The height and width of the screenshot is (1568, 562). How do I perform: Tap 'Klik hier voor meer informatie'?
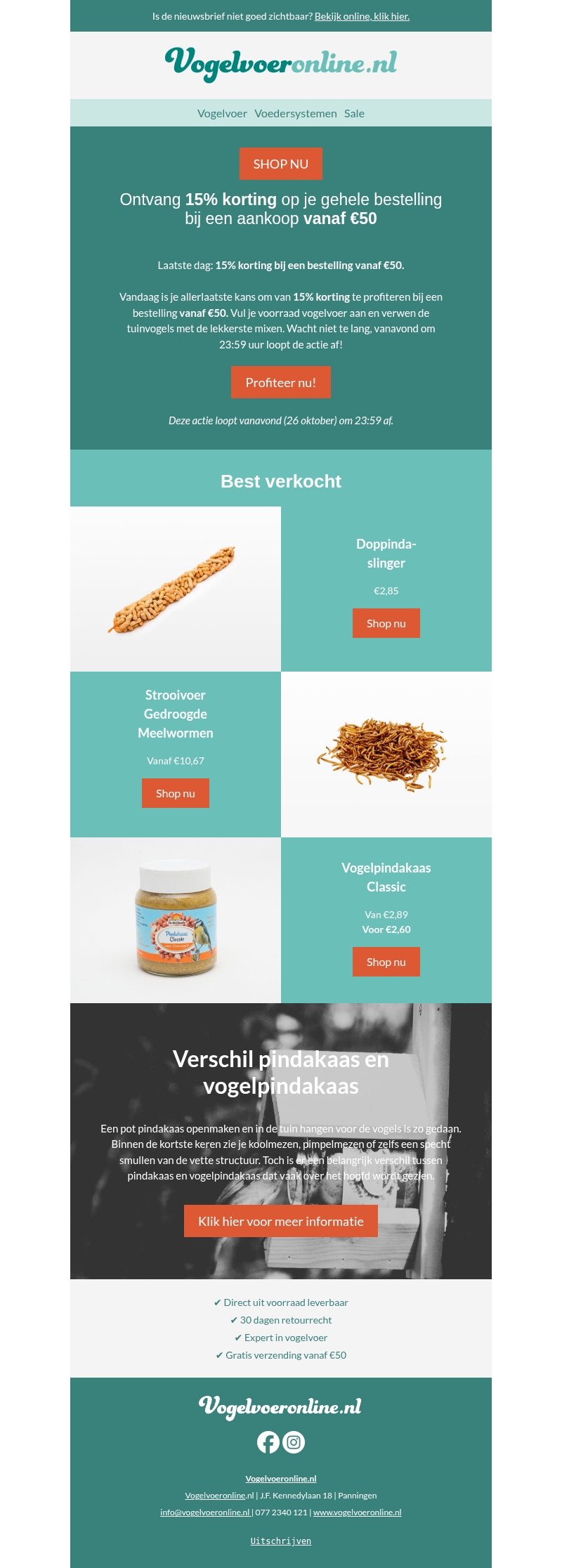[281, 1221]
